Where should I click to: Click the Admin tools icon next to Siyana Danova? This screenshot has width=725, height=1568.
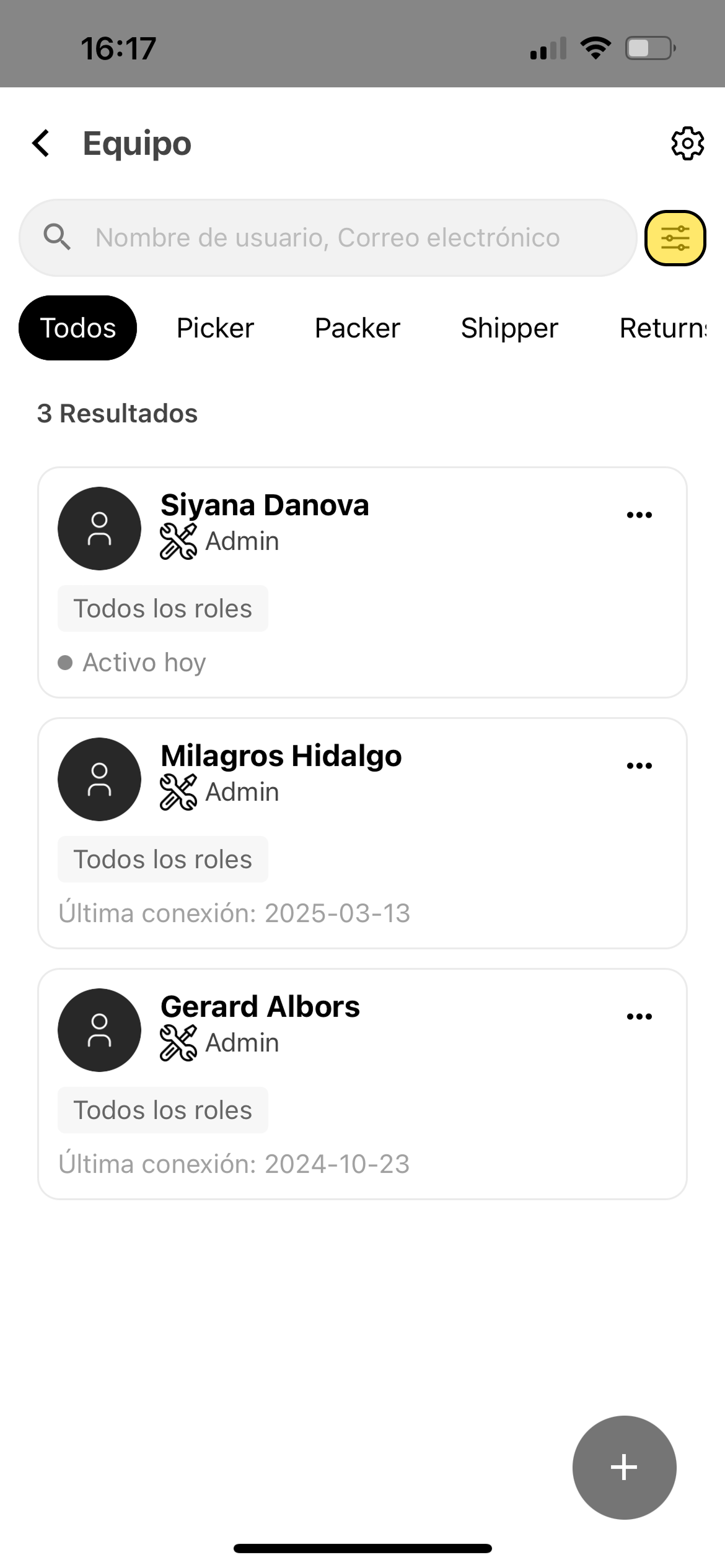(x=178, y=539)
